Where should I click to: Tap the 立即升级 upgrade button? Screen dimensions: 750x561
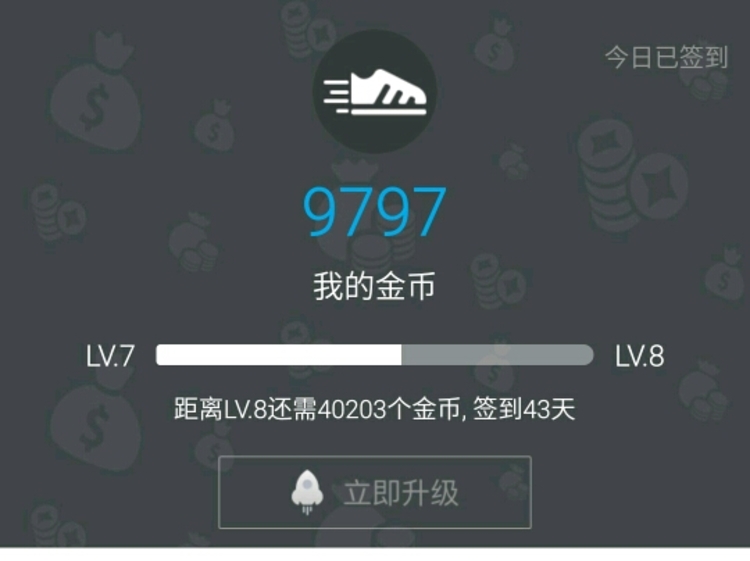pos(375,492)
